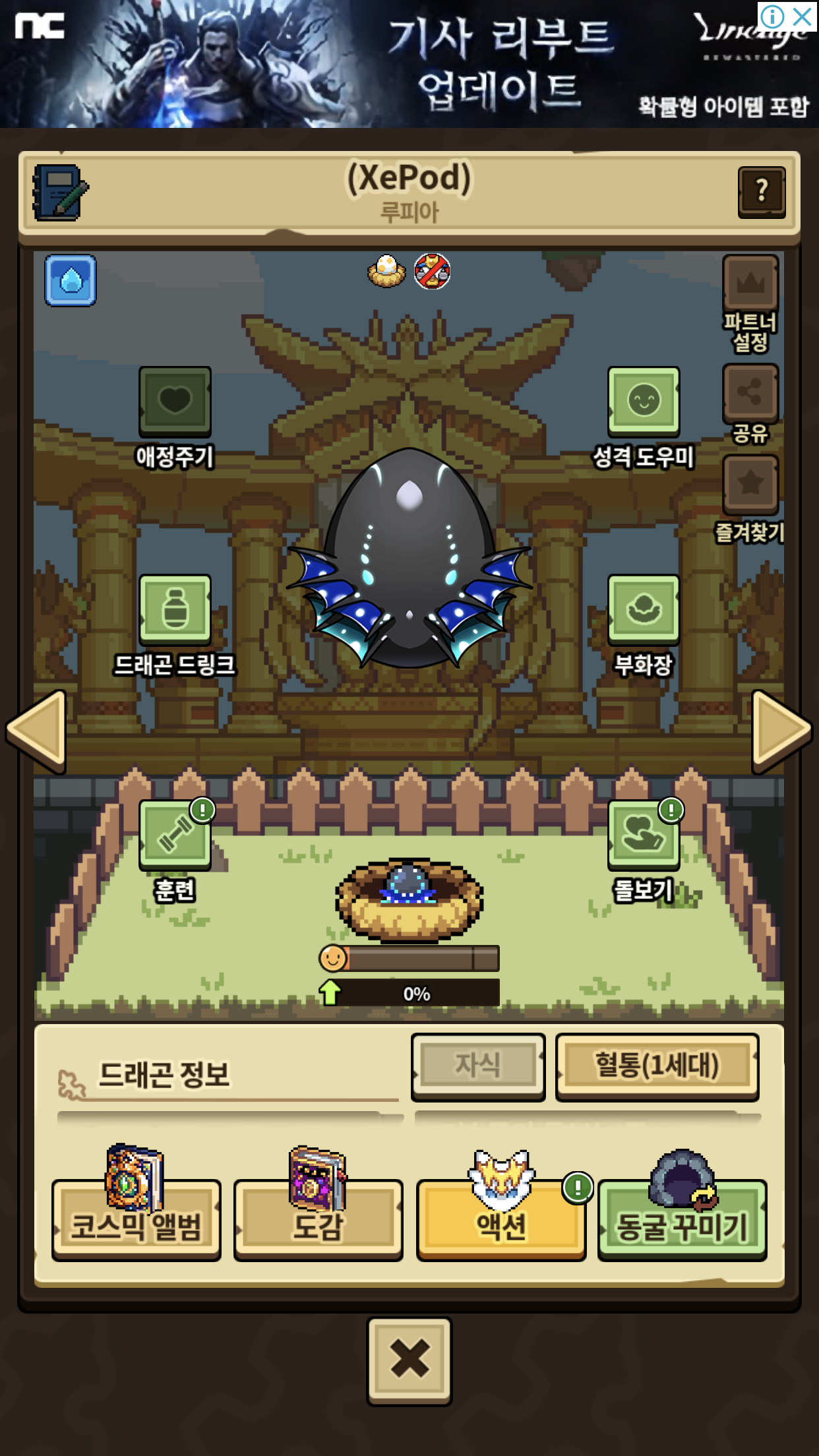Close the dragon panel with X
Image resolution: width=819 pixels, height=1456 pixels.
point(409,1361)
